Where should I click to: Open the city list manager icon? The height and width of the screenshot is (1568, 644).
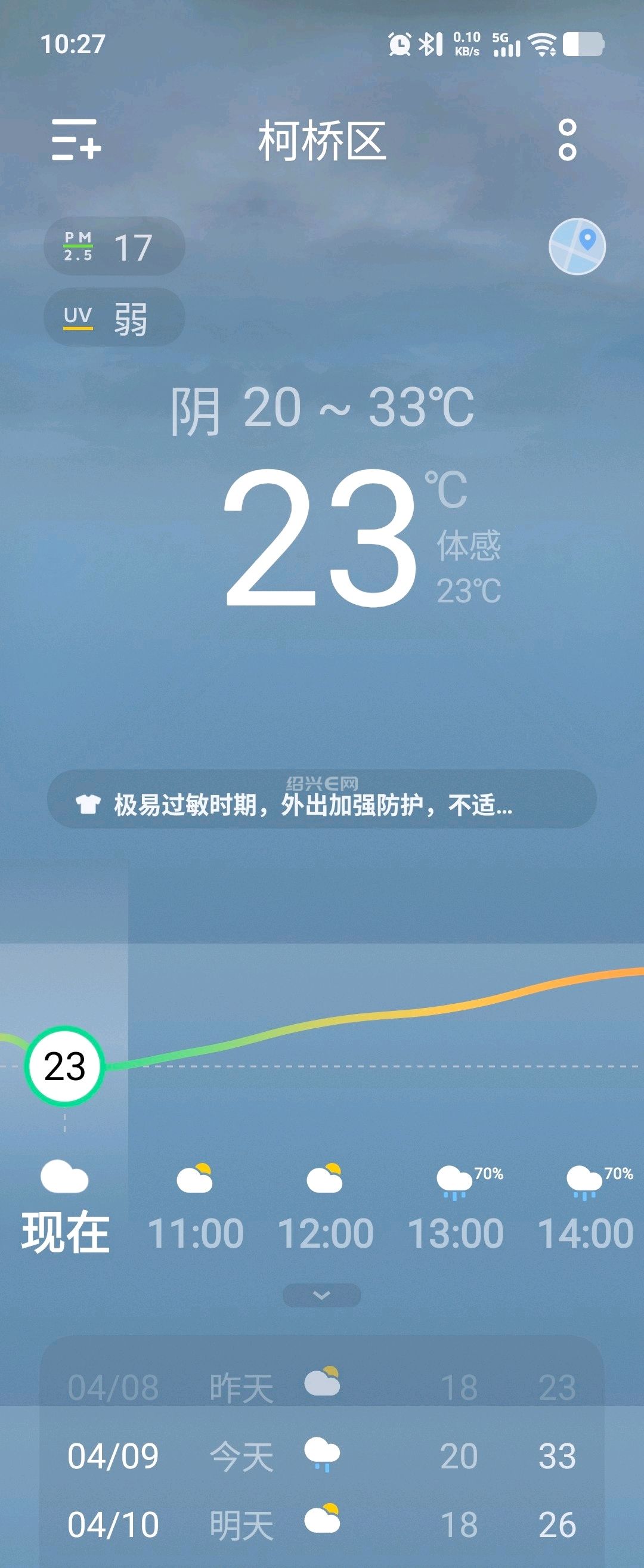76,140
